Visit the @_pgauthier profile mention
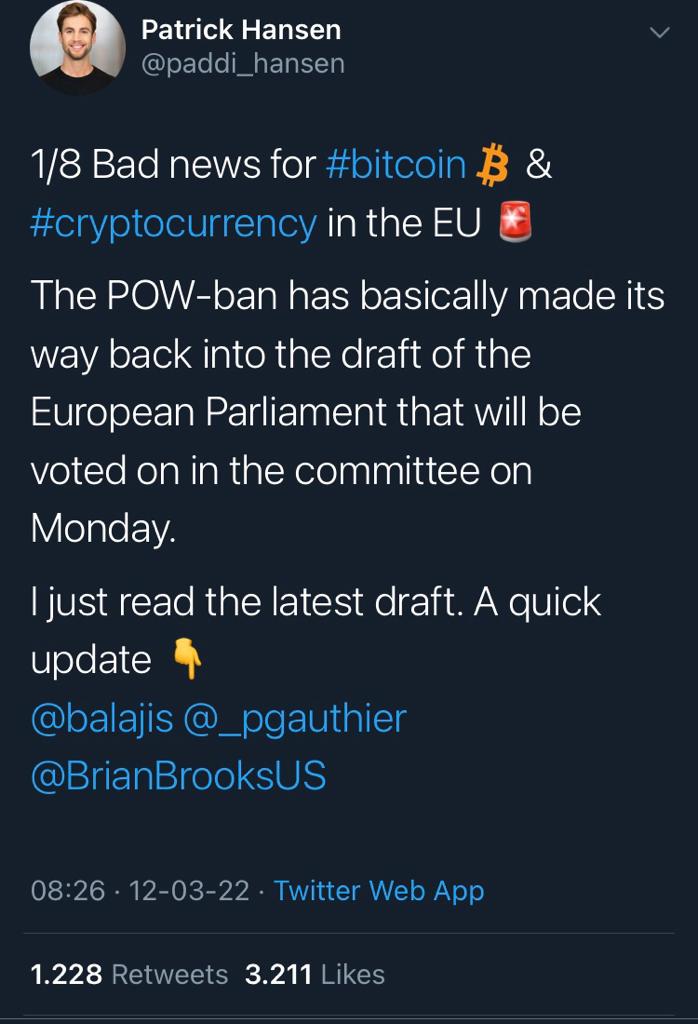 tap(295, 718)
